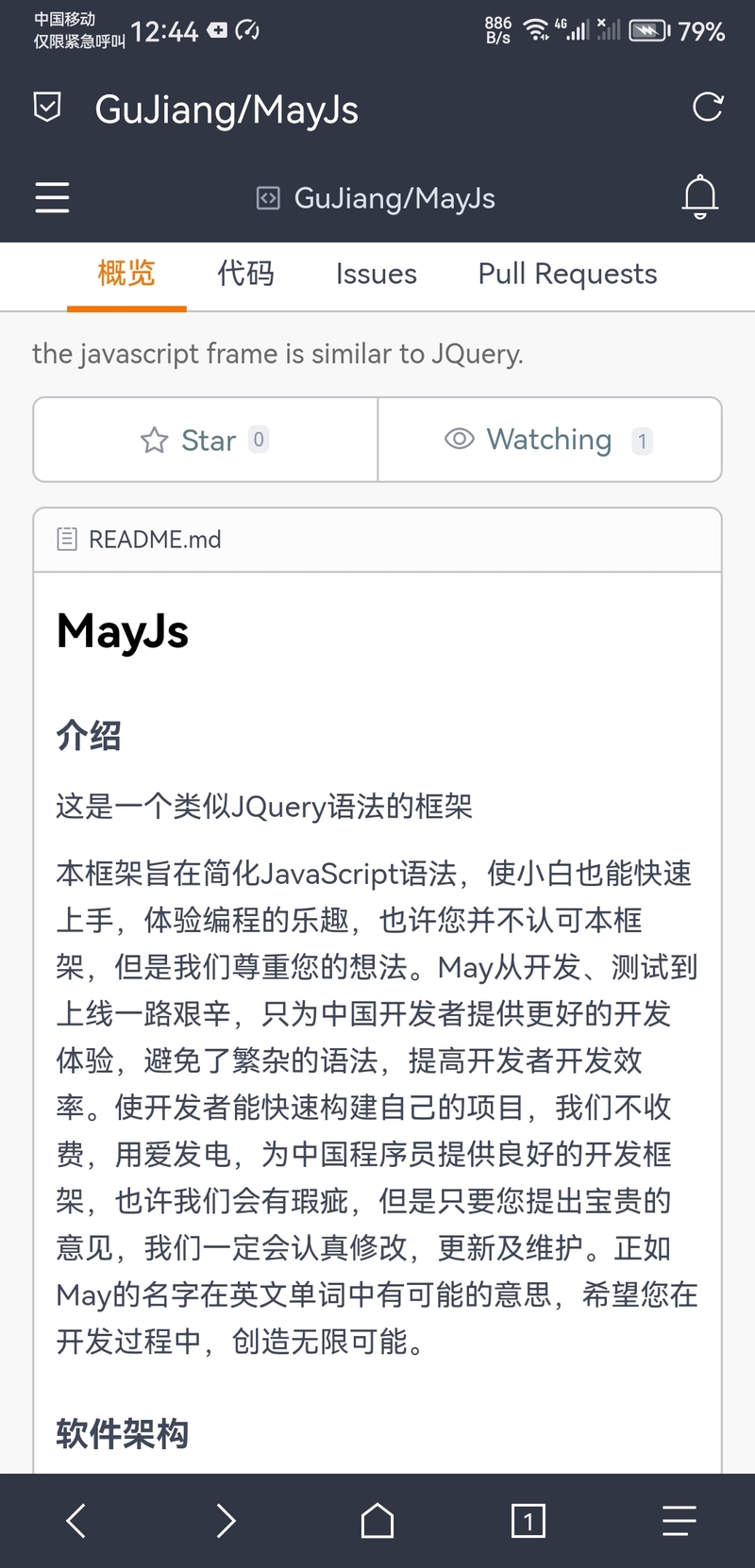Open the GuJiang/MayJs repository link
Image resolution: width=755 pixels, height=1568 pixels.
click(394, 198)
